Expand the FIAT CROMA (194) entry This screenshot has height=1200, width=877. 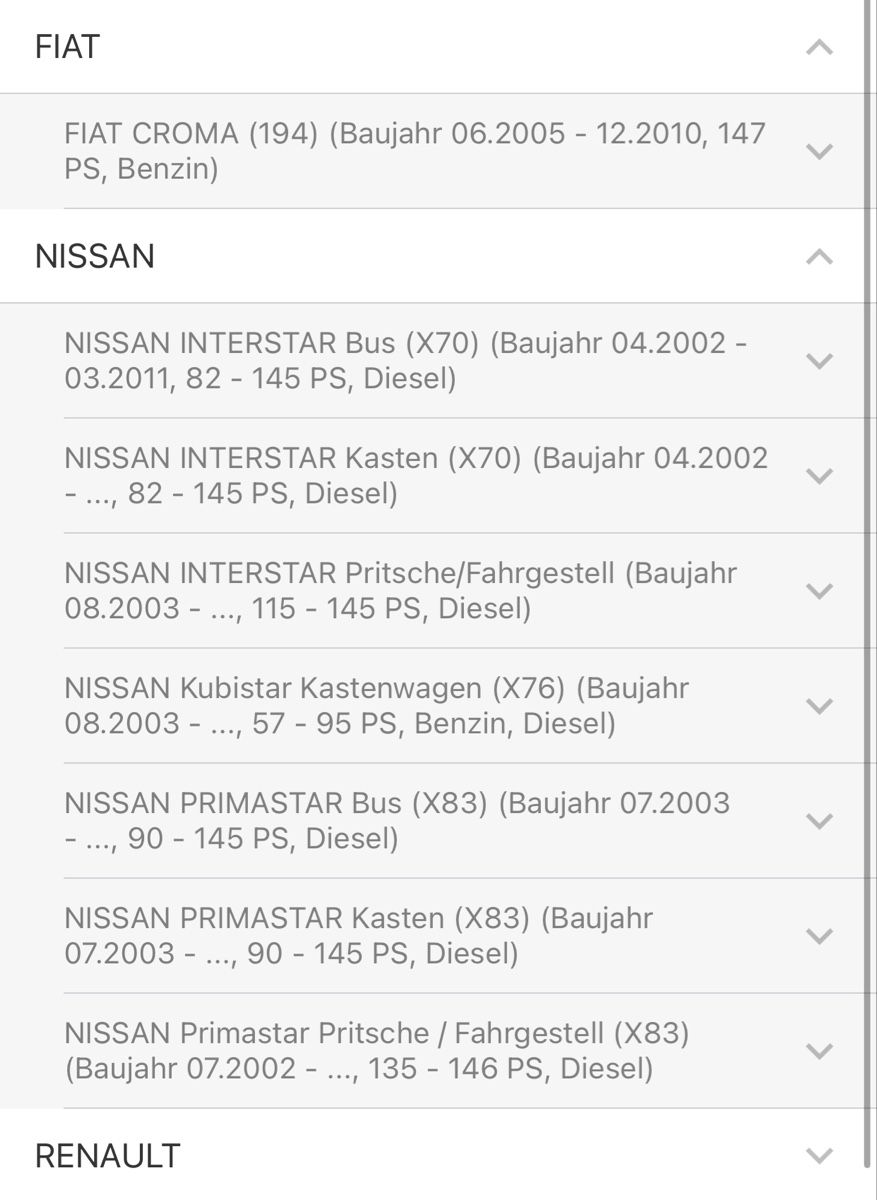coord(818,151)
